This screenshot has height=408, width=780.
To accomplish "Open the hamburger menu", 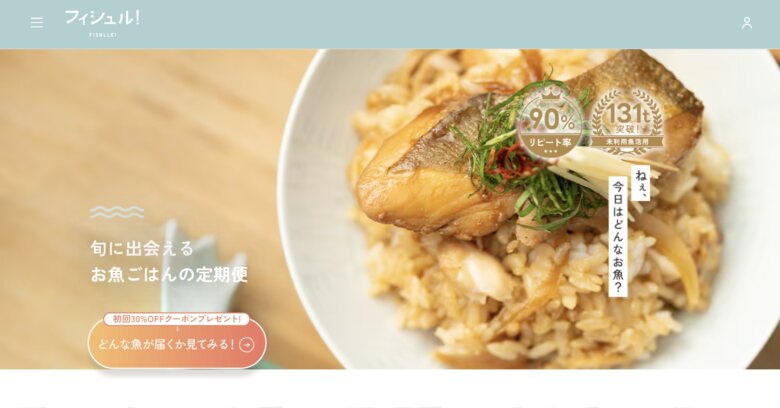I will click(37, 22).
